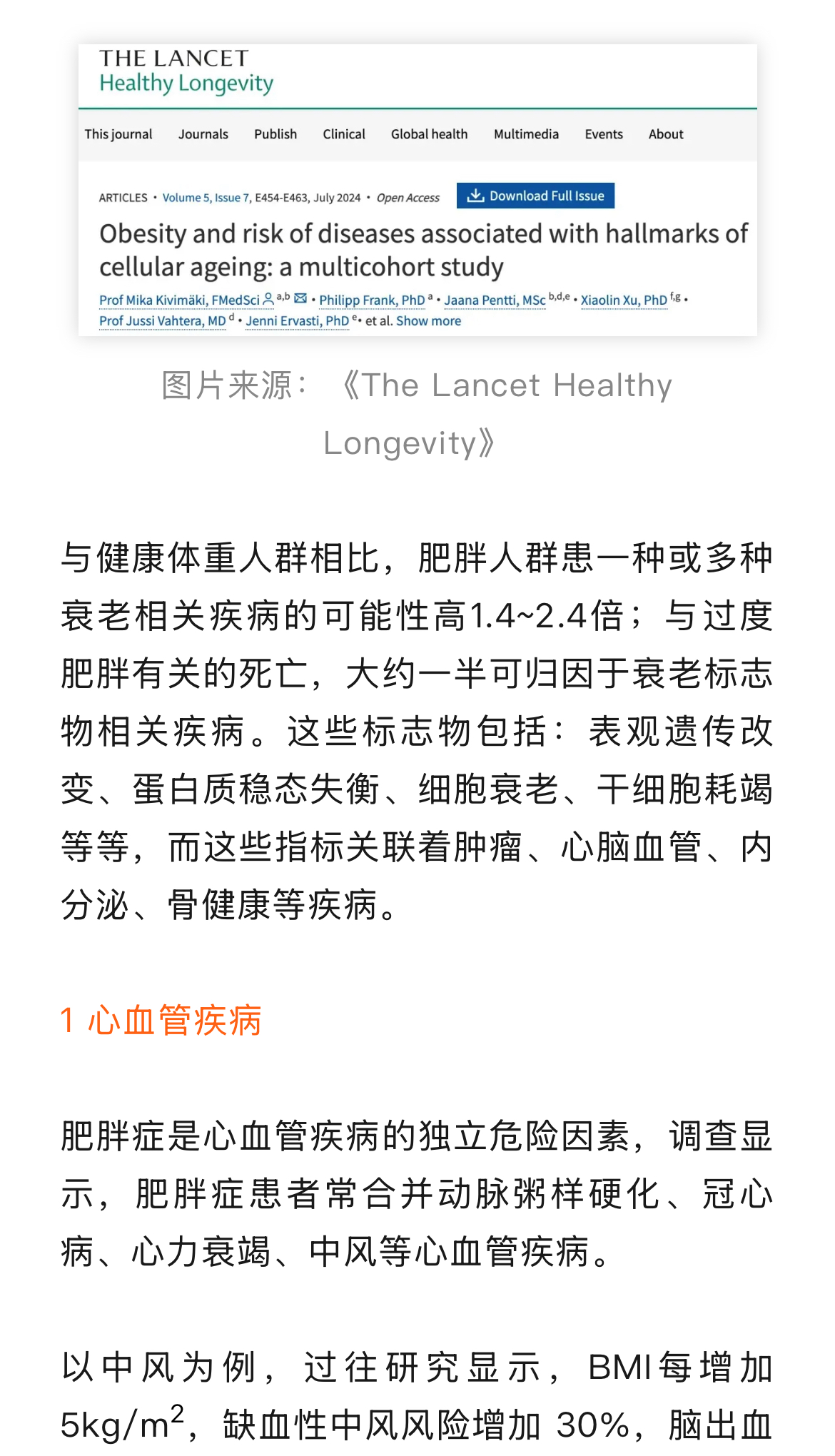835x1456 pixels.
Task: Open the Lancet article screenshot image
Action: point(417,190)
